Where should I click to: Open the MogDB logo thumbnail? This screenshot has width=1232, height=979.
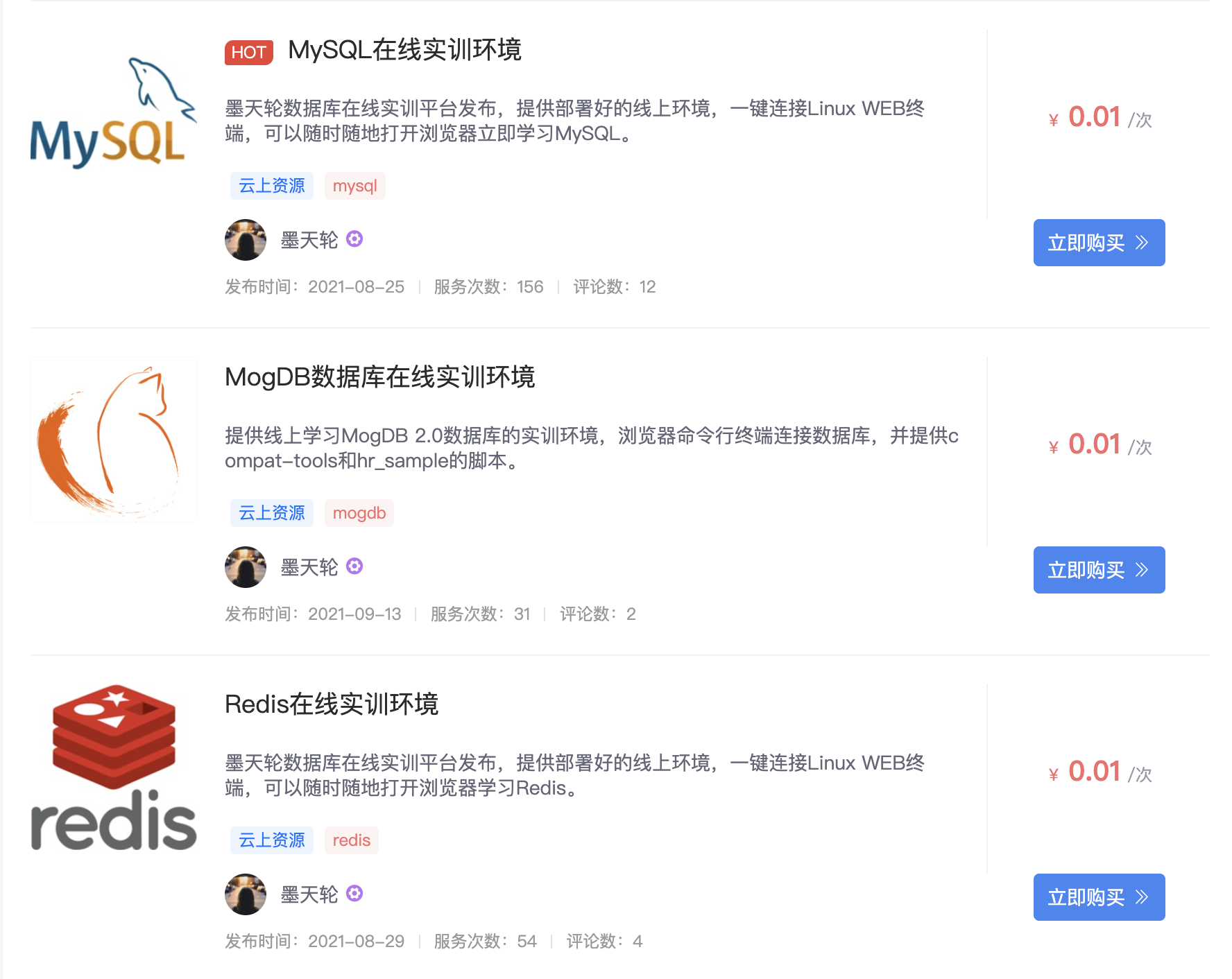click(x=114, y=440)
